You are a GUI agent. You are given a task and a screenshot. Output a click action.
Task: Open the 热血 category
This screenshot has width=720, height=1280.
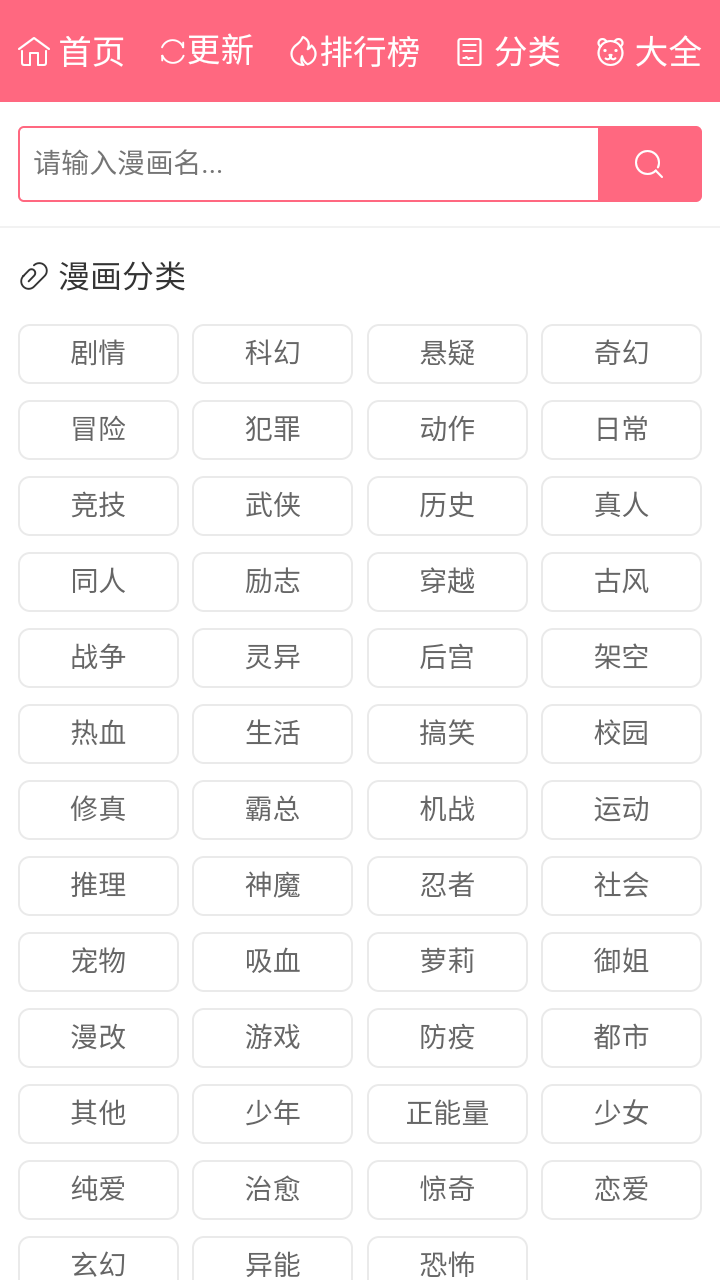tap(98, 734)
